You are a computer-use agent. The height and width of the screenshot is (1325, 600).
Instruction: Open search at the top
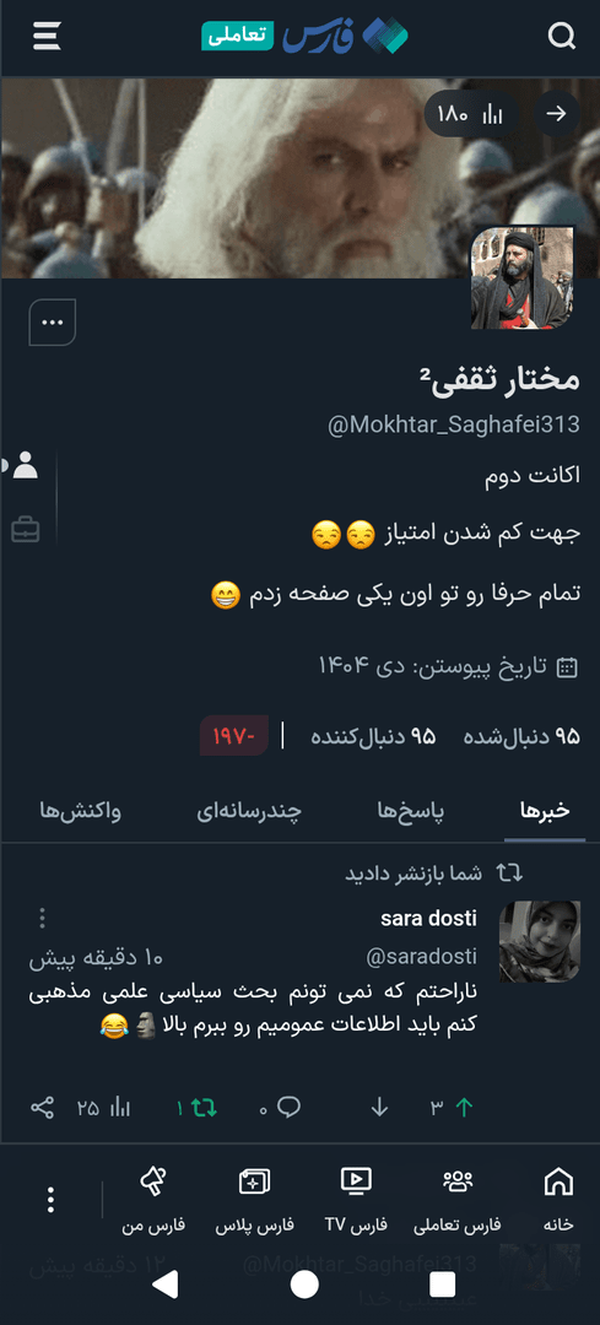pos(562,37)
